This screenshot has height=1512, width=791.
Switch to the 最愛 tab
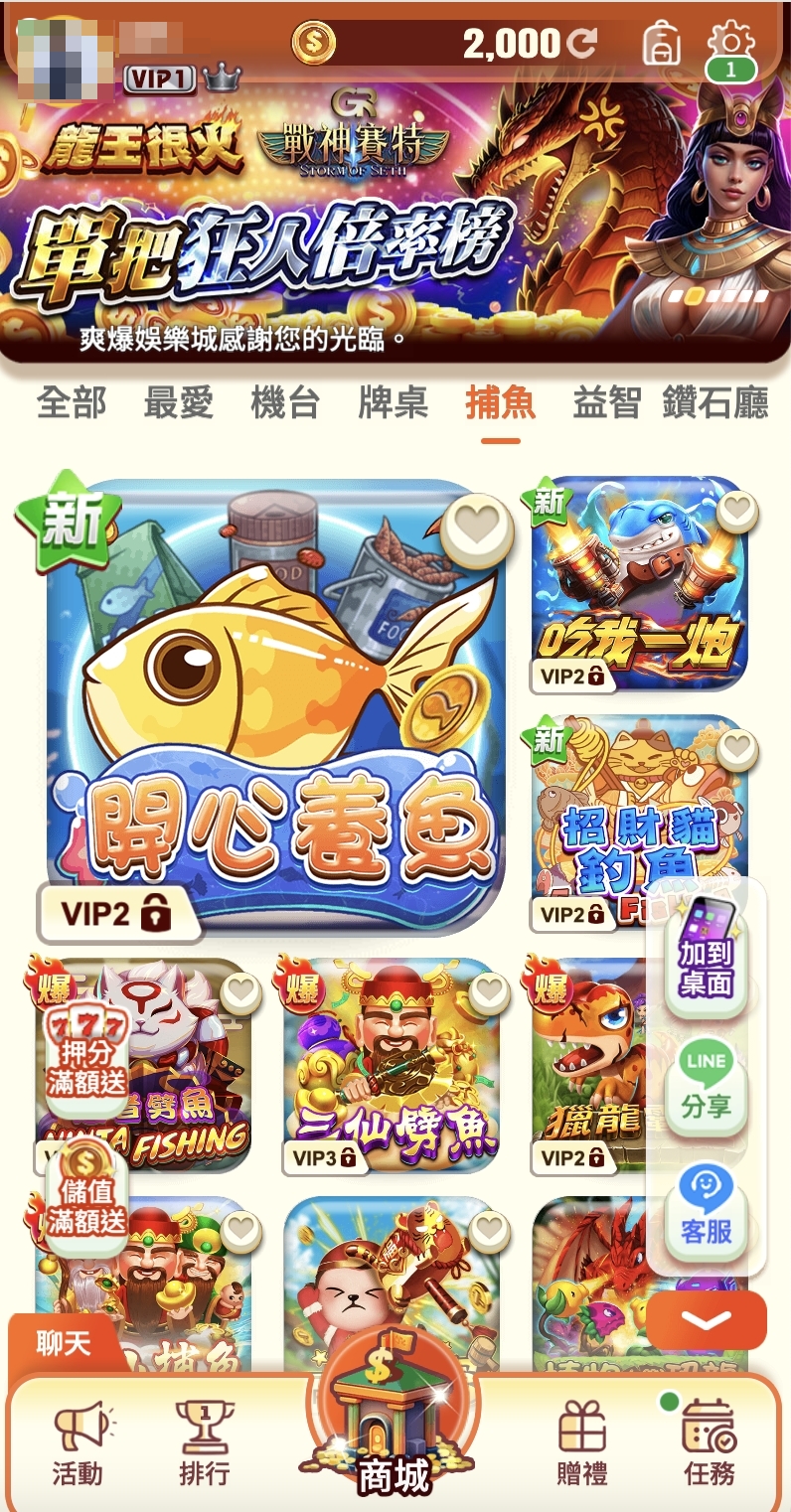[179, 402]
